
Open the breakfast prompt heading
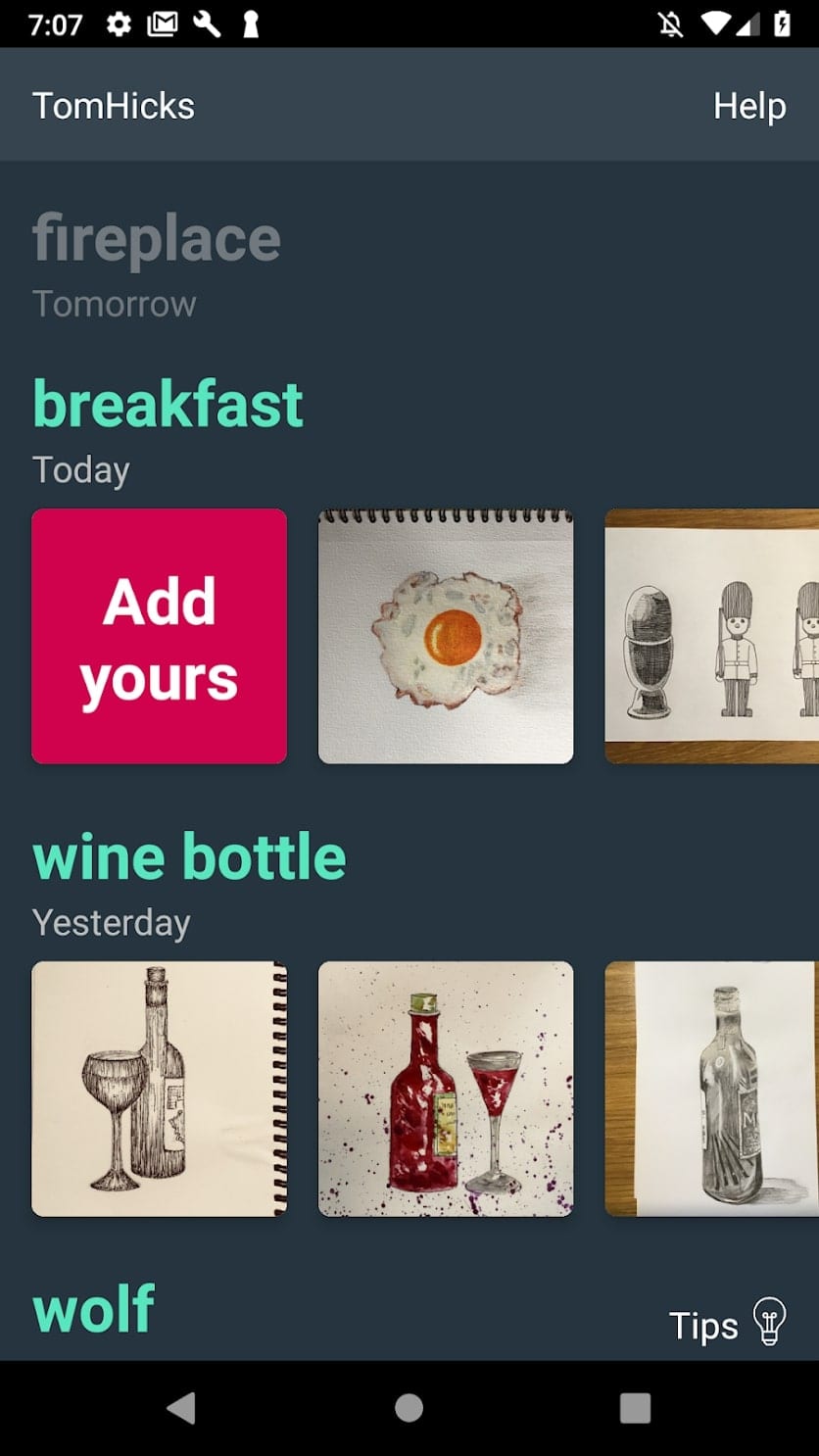click(169, 404)
